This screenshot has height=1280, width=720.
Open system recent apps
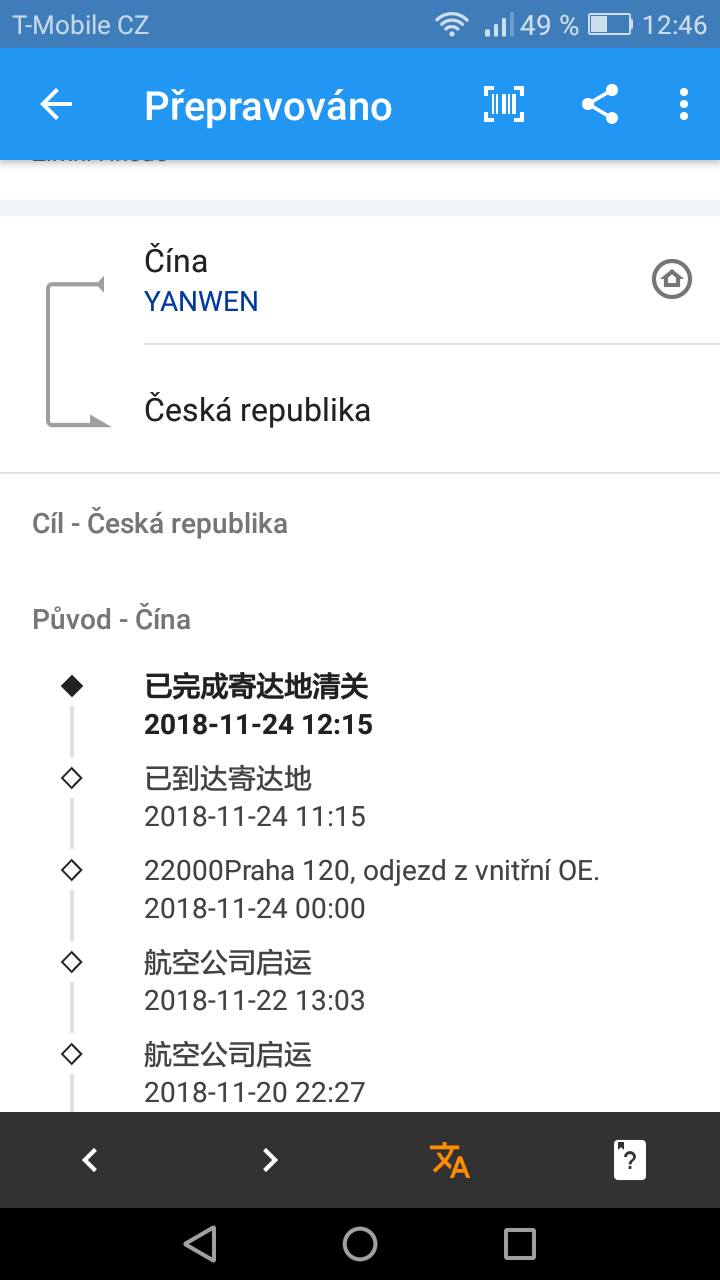520,1244
